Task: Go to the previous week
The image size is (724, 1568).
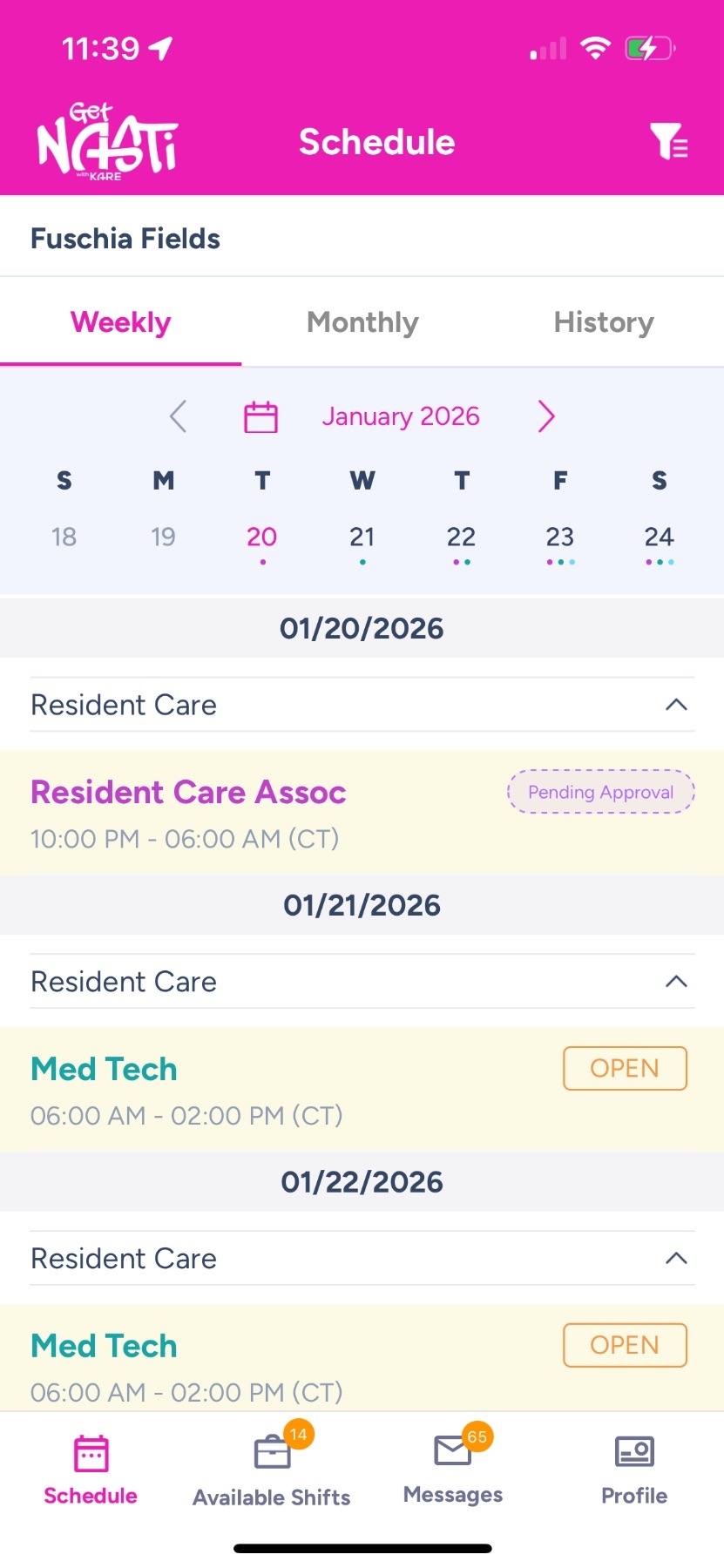Action: [179, 416]
